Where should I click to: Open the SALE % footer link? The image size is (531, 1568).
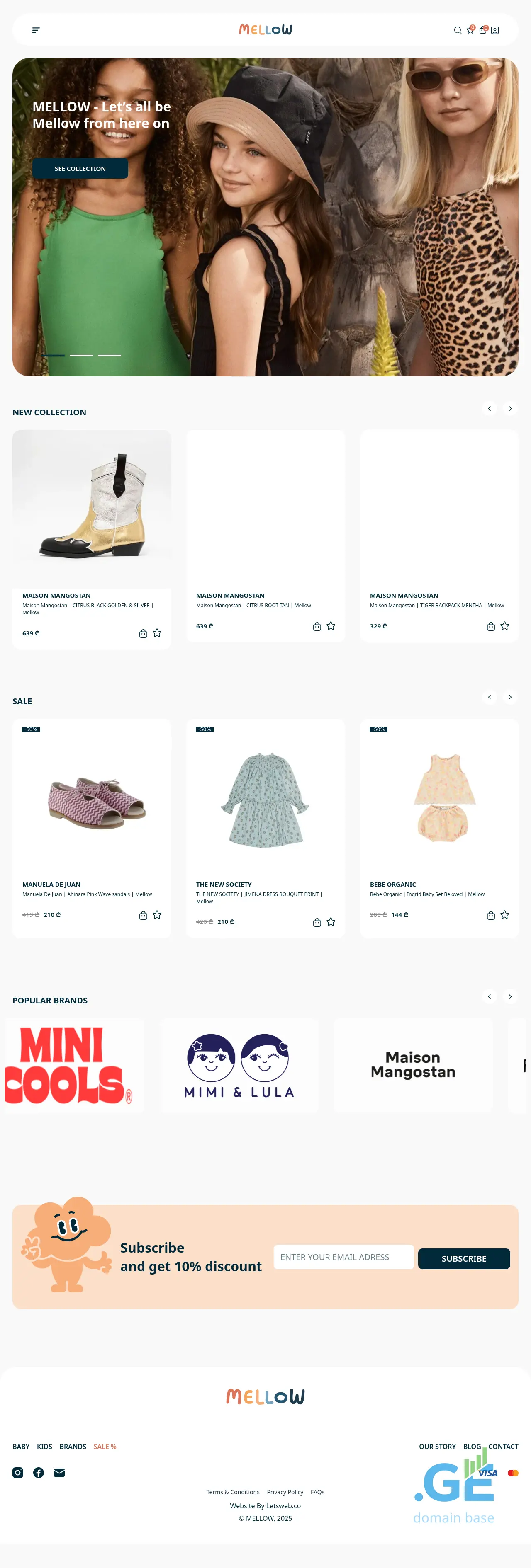click(x=105, y=1446)
